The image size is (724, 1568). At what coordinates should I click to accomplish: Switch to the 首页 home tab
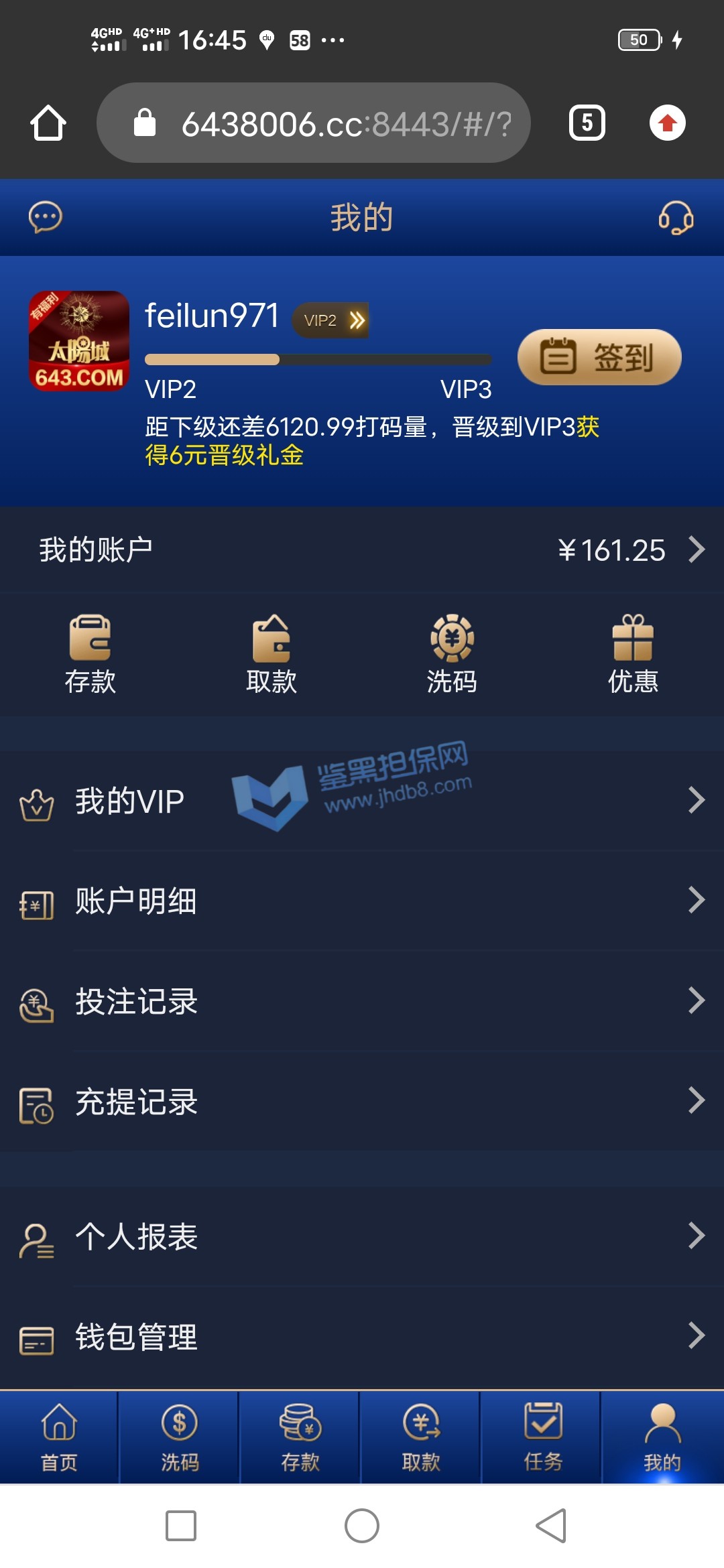point(59,1437)
